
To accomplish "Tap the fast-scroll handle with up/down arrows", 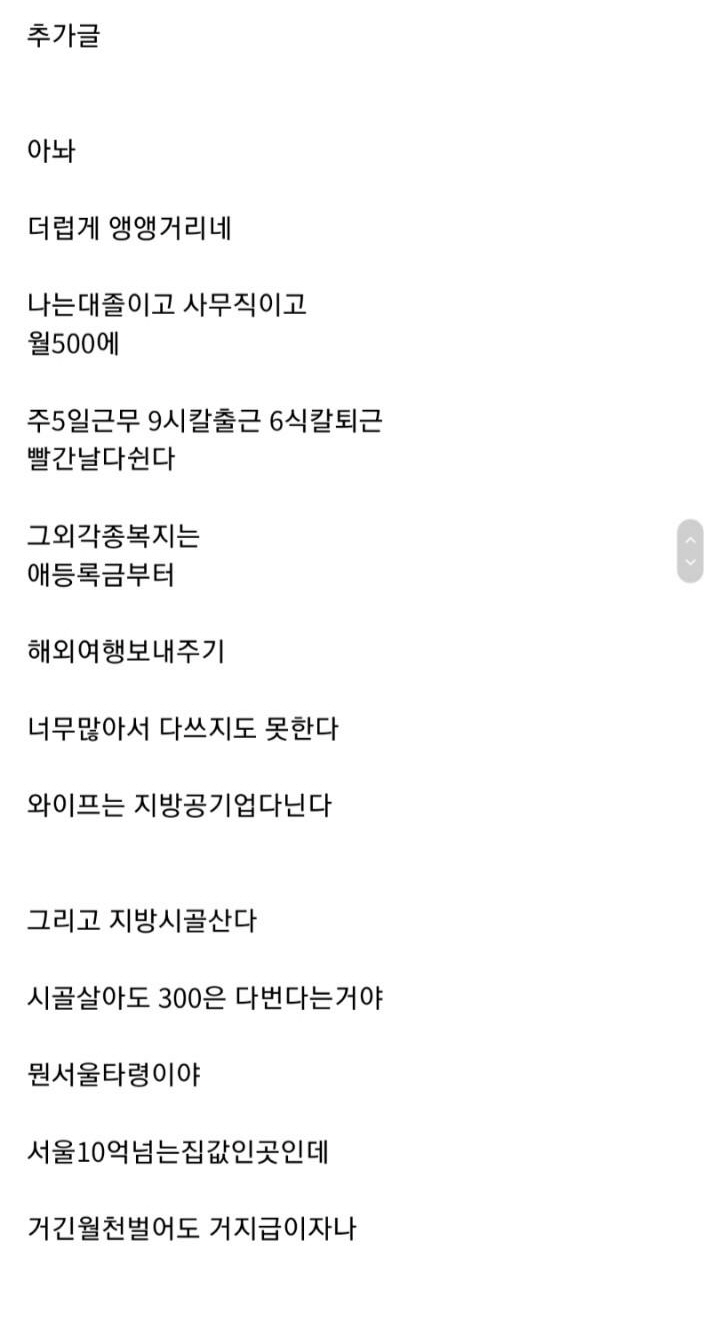I will pos(690,551).
